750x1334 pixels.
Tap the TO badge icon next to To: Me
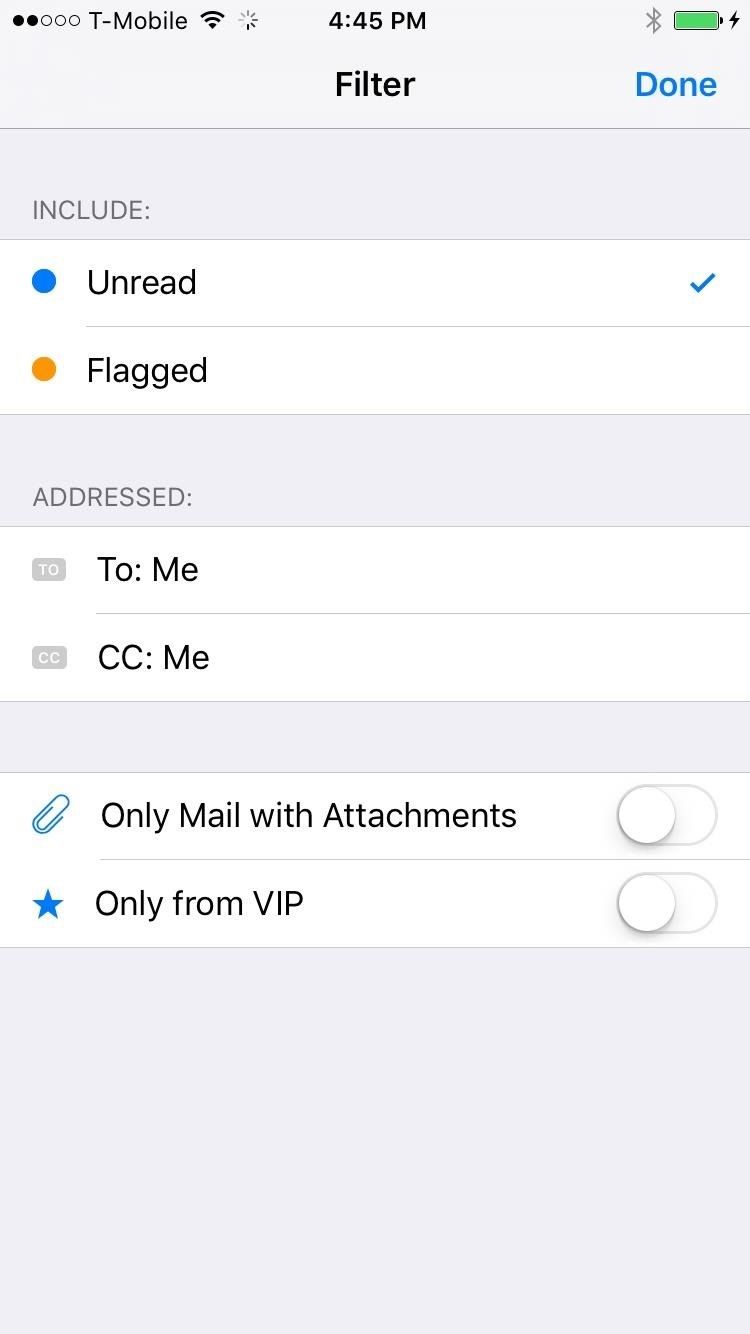(49, 569)
